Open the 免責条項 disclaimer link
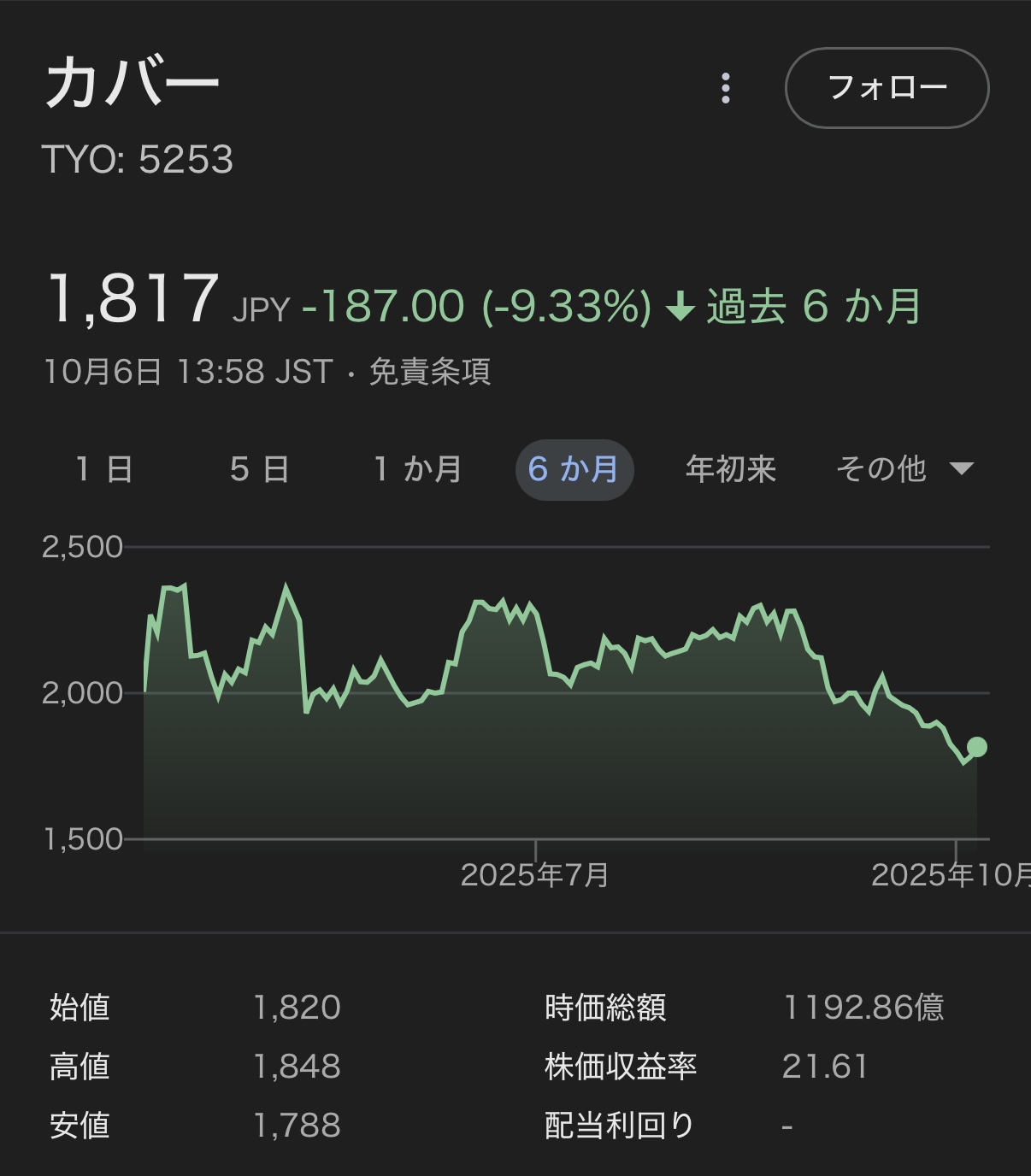This screenshot has width=1031, height=1176. coord(429,372)
